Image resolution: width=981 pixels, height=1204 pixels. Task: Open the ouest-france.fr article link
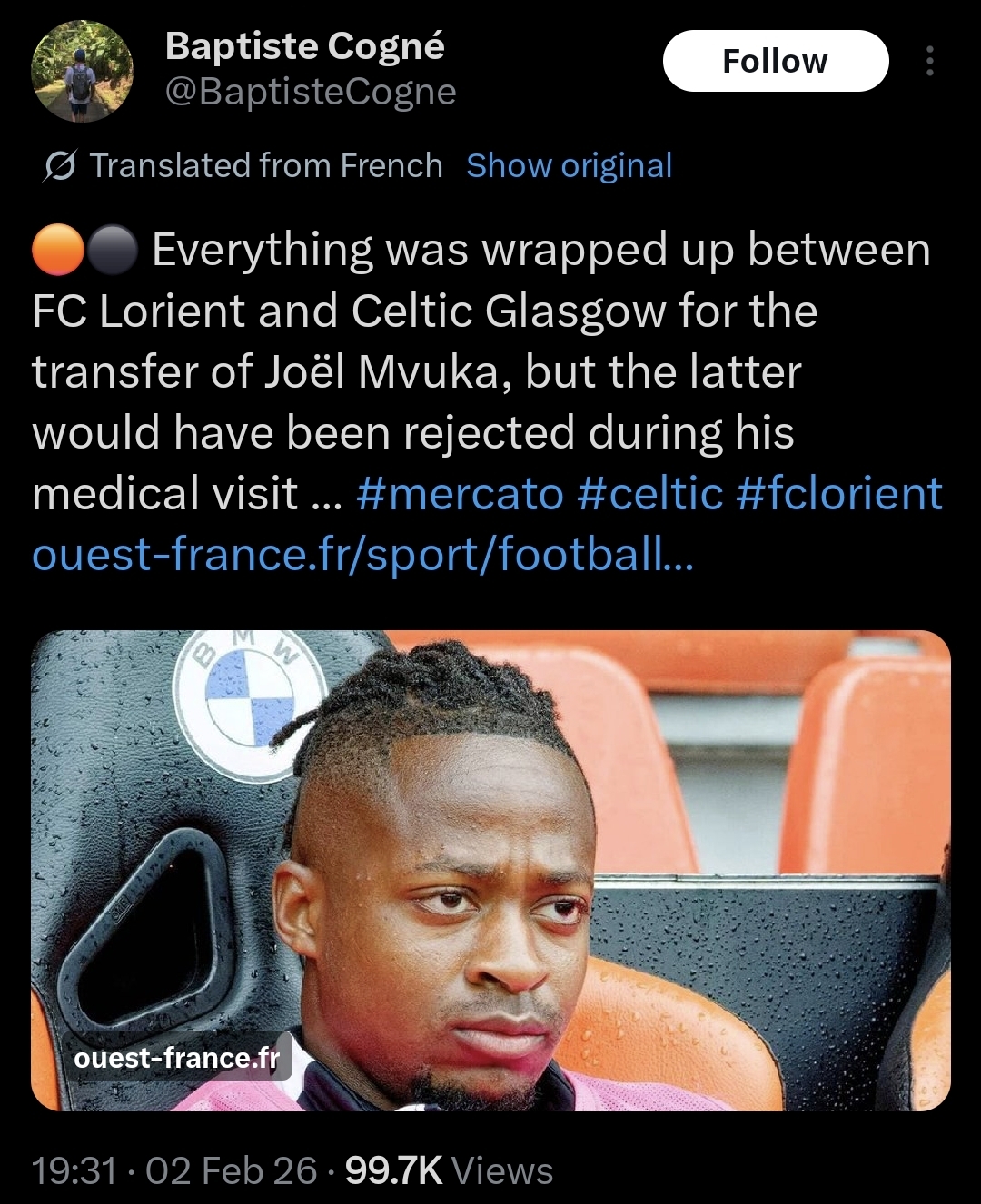[362, 555]
